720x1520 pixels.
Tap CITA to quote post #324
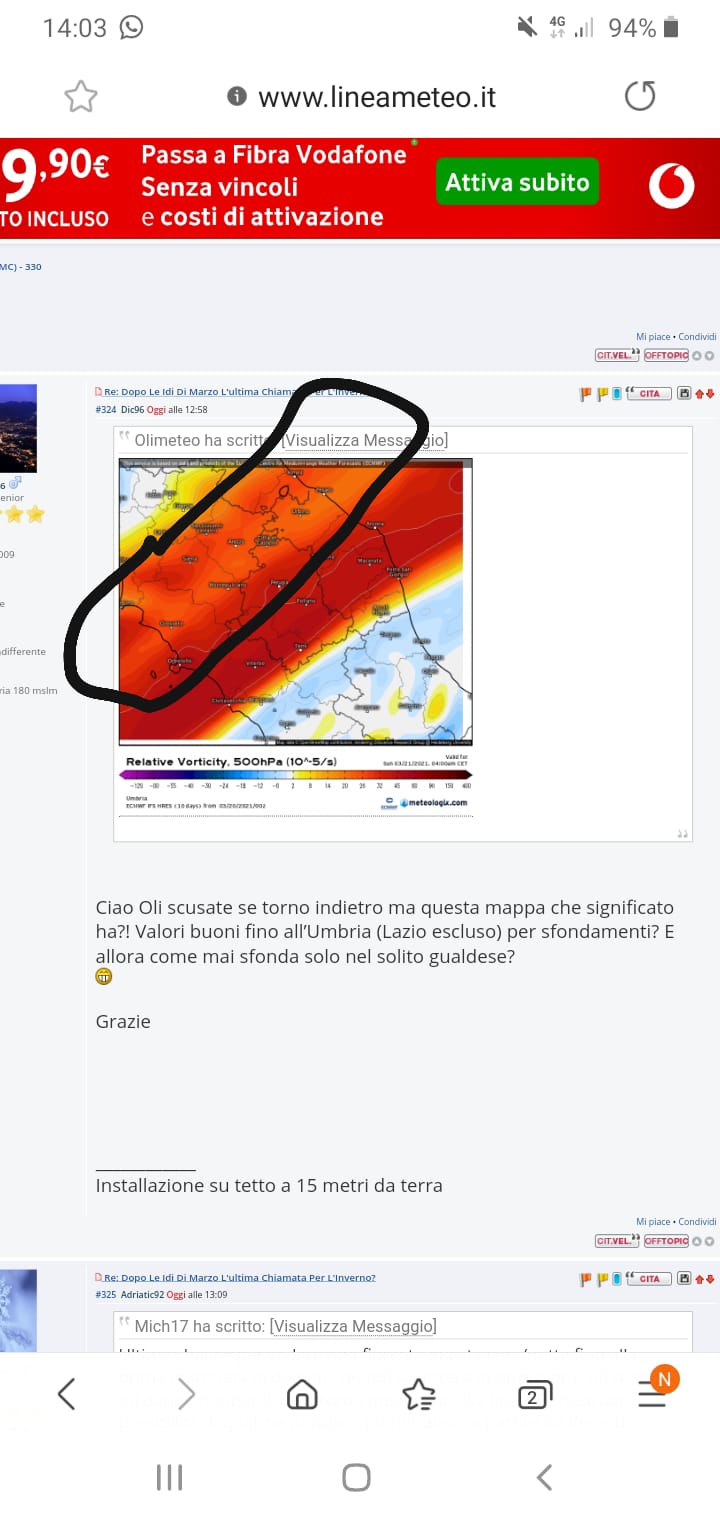coord(649,393)
